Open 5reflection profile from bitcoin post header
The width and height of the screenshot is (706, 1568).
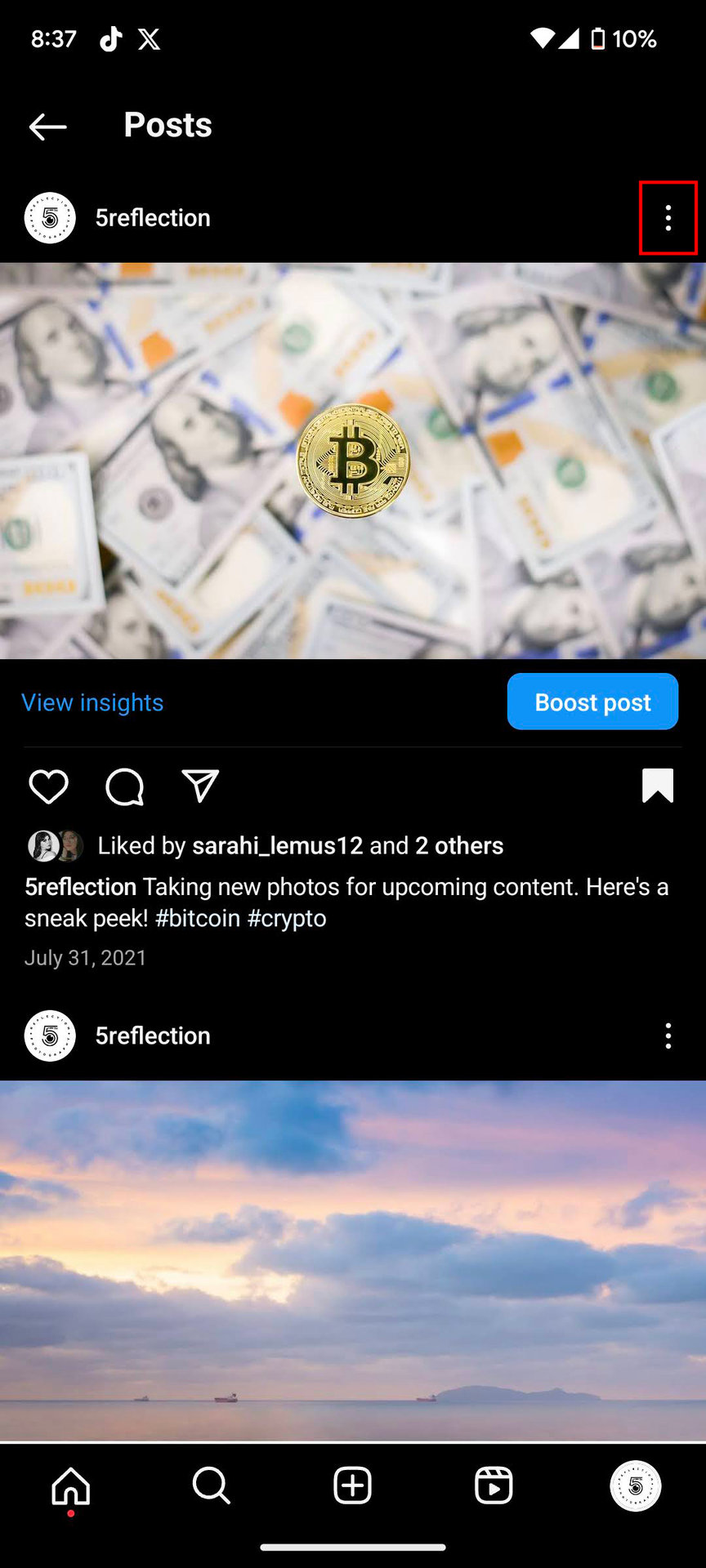(x=152, y=218)
